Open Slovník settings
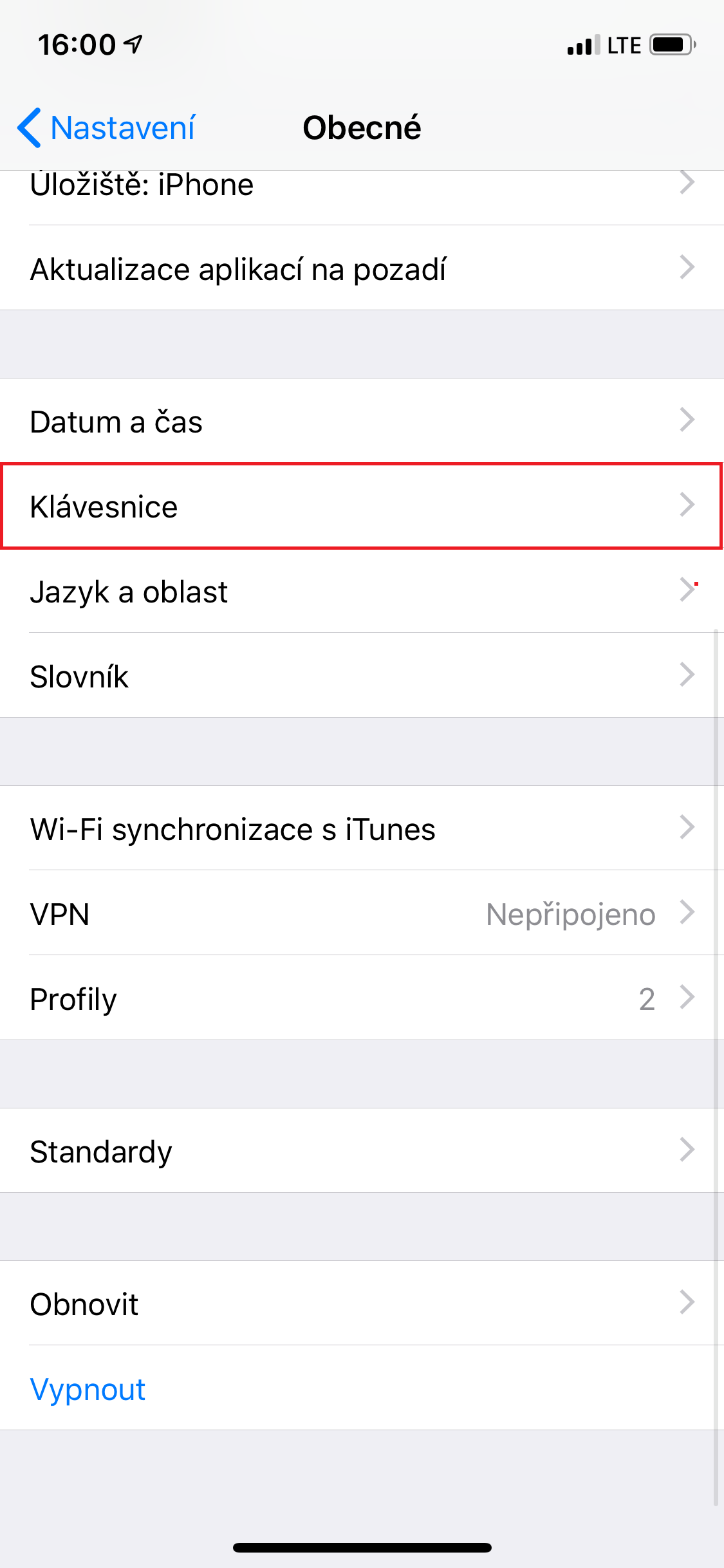Viewport: 724px width, 1568px height. [x=362, y=675]
